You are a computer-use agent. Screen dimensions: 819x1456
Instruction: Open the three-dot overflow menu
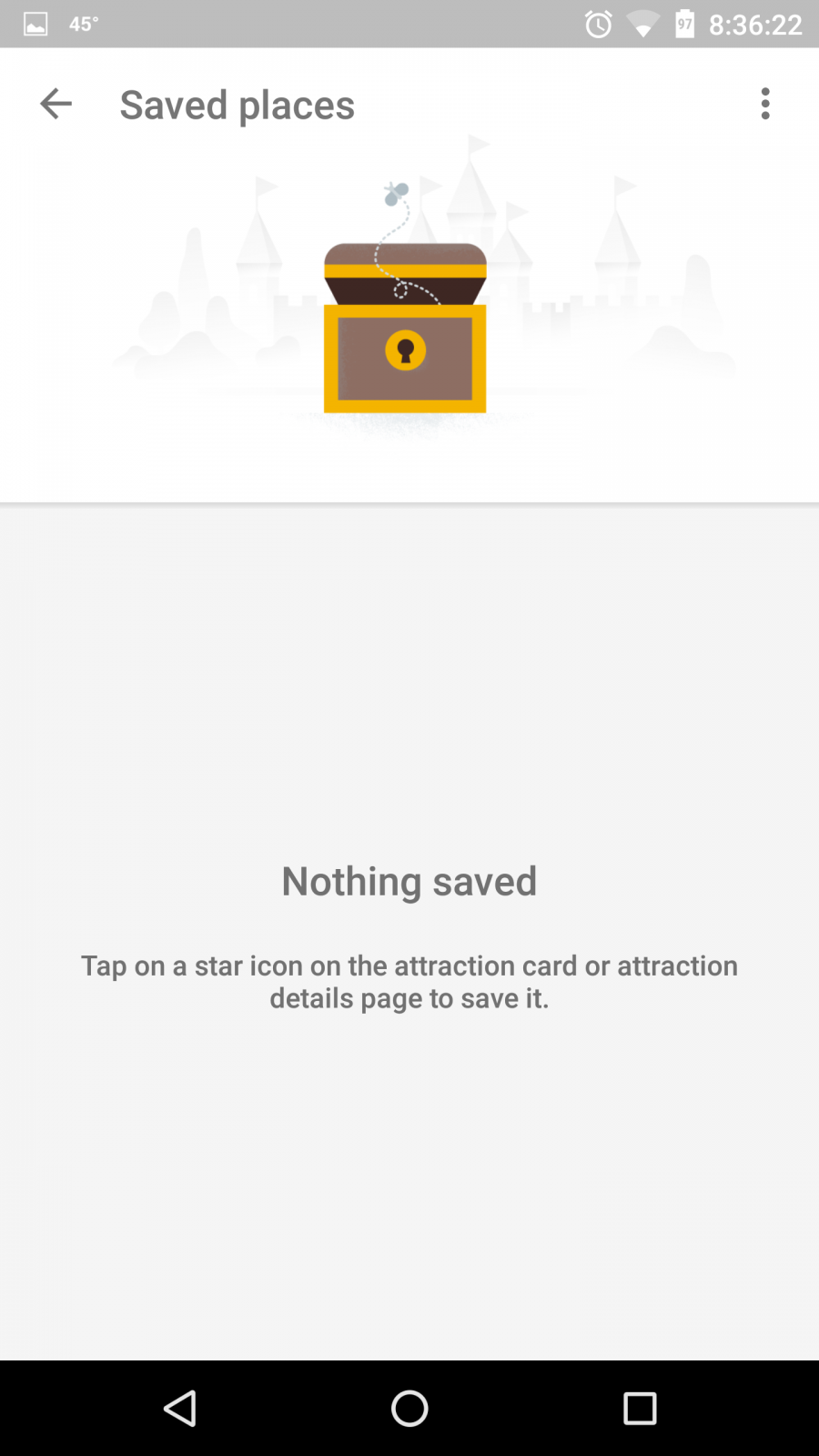point(765,104)
